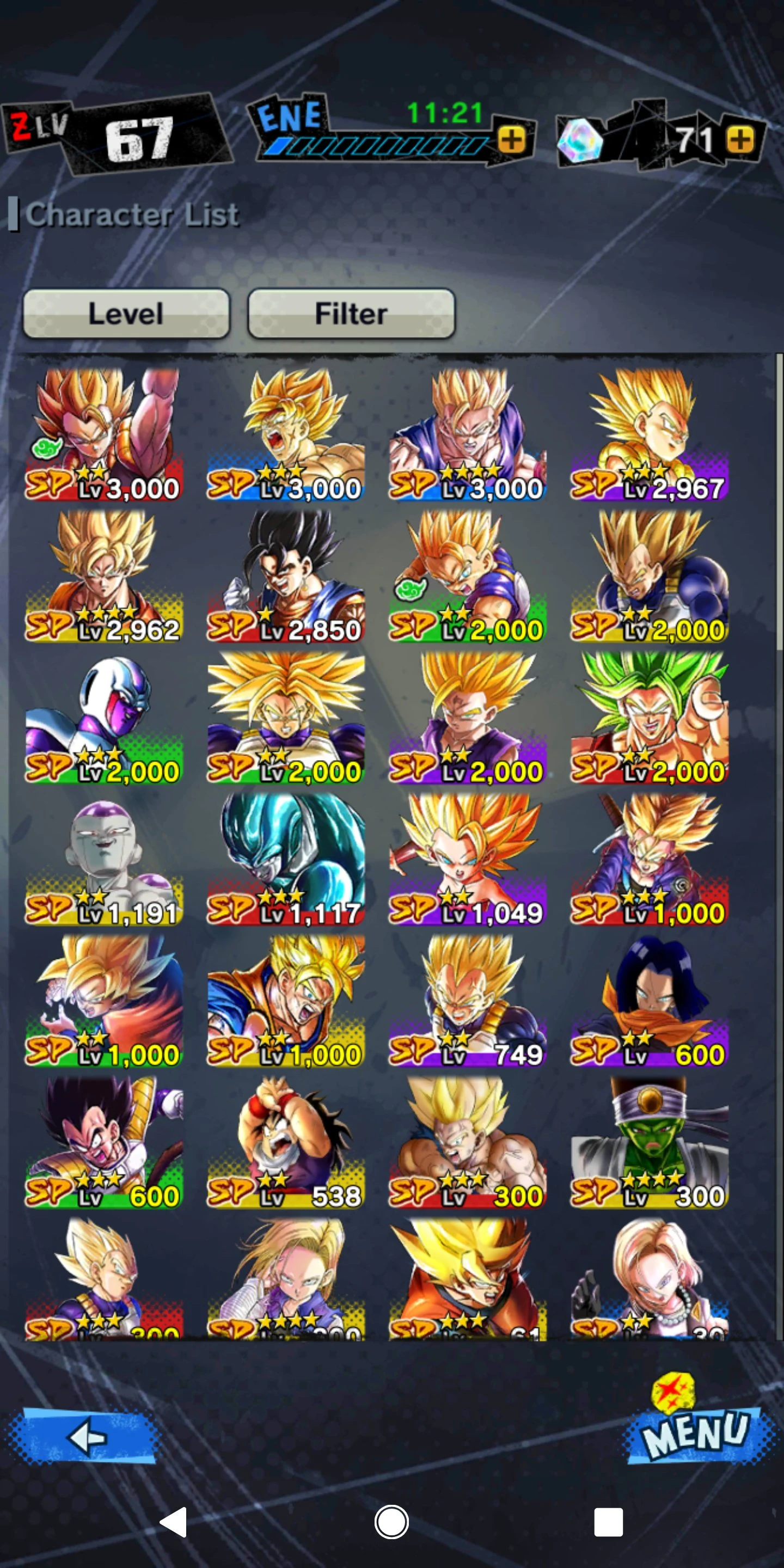Go back using the blue arrow button
Image resolution: width=784 pixels, height=1568 pixels.
pyautogui.click(x=85, y=1437)
